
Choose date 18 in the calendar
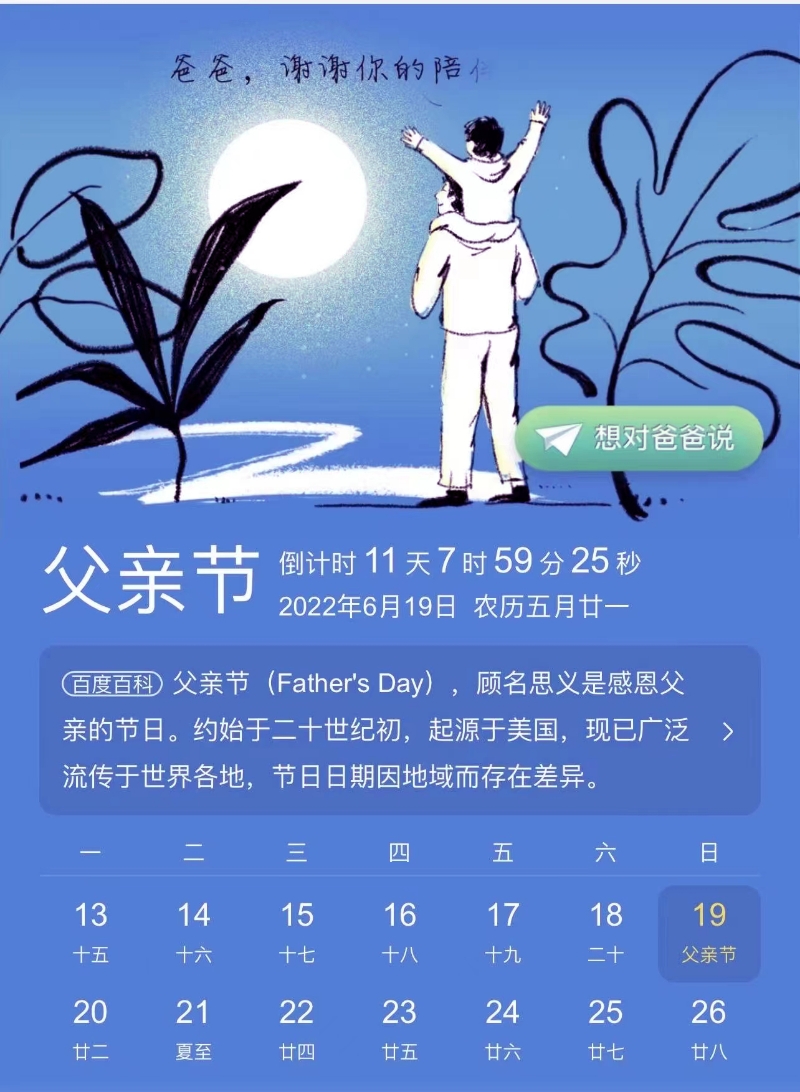tap(606, 932)
